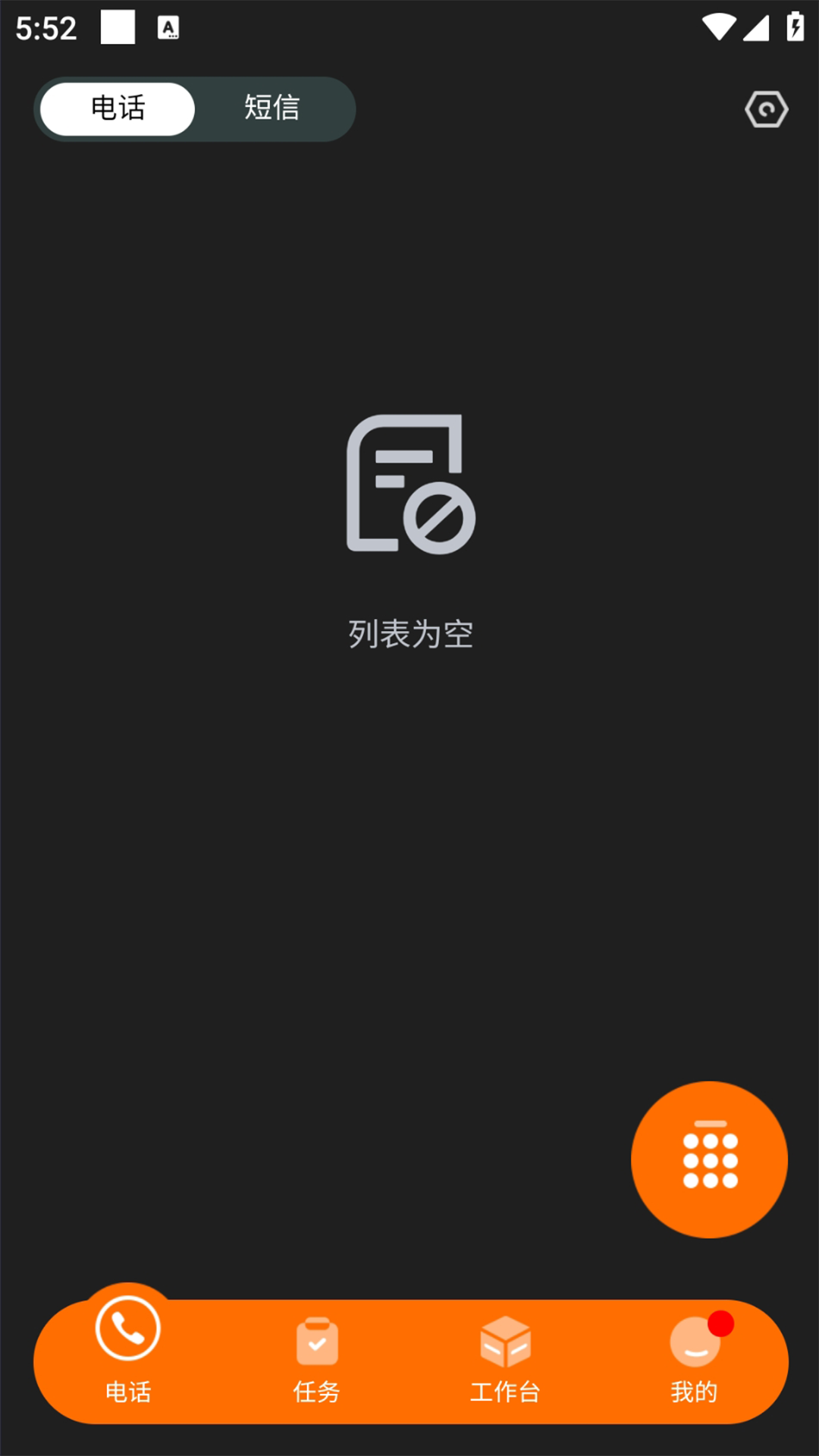
Task: Open the orange dial pad button
Action: [709, 1159]
